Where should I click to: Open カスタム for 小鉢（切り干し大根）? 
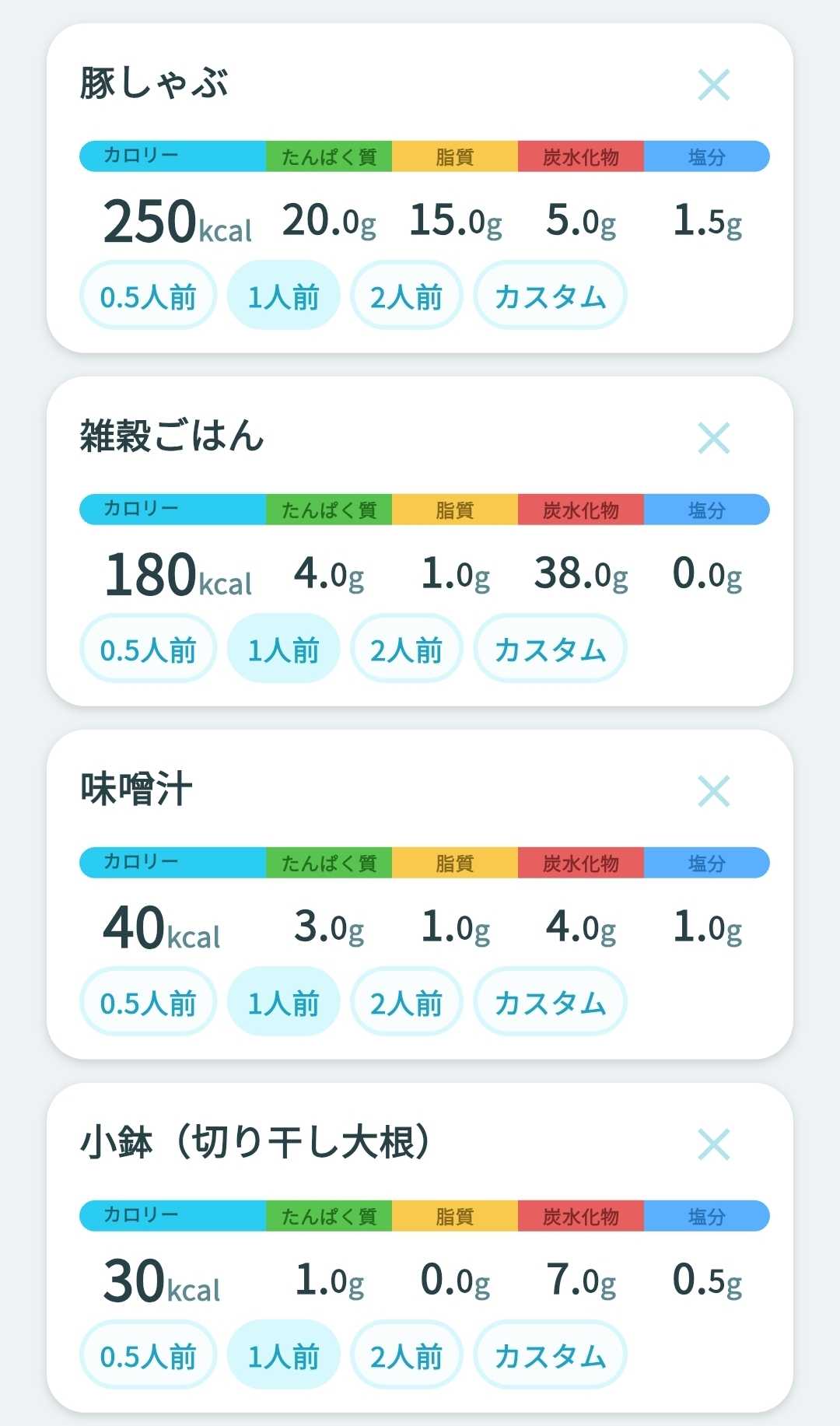click(550, 1355)
